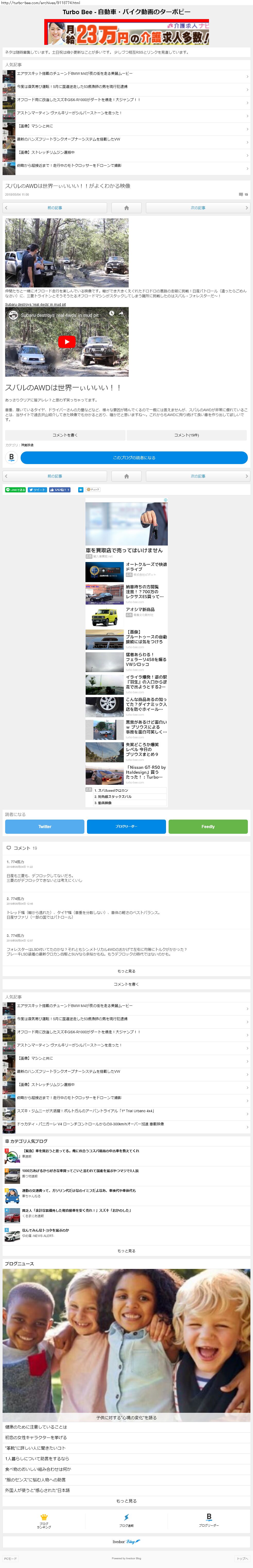Go to the previous article (前の記事)
This screenshot has height=1568, width=253.
click(55, 208)
